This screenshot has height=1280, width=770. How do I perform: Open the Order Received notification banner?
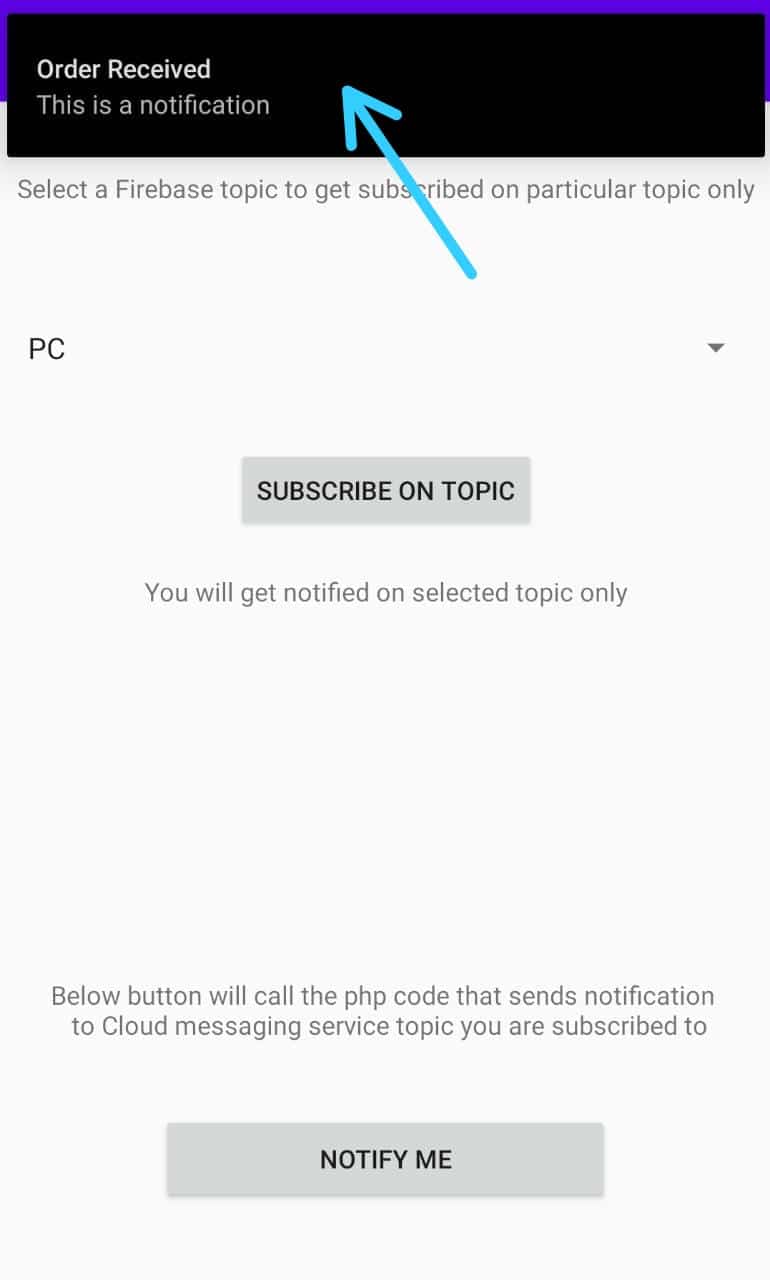tap(386, 86)
